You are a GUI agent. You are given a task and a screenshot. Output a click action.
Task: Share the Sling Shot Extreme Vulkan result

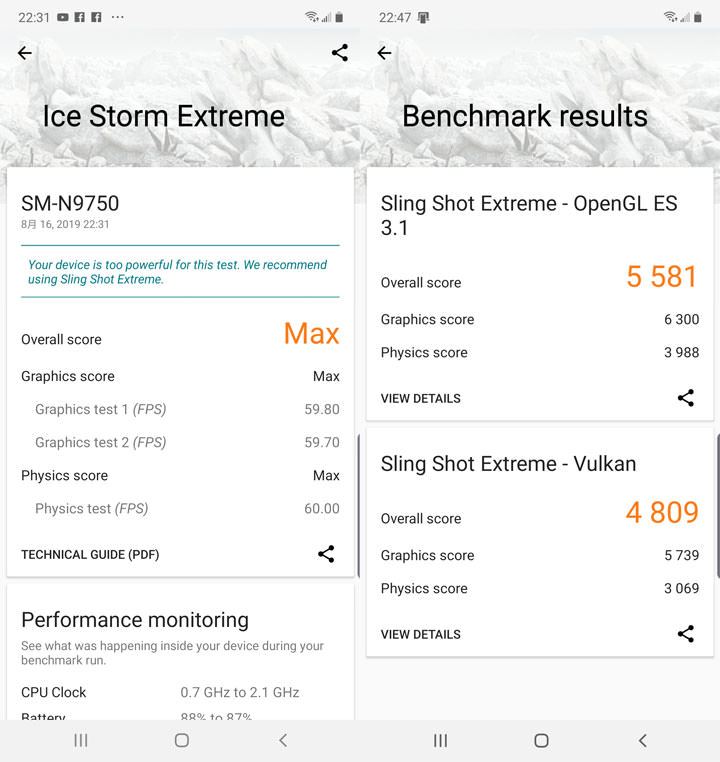pos(686,634)
